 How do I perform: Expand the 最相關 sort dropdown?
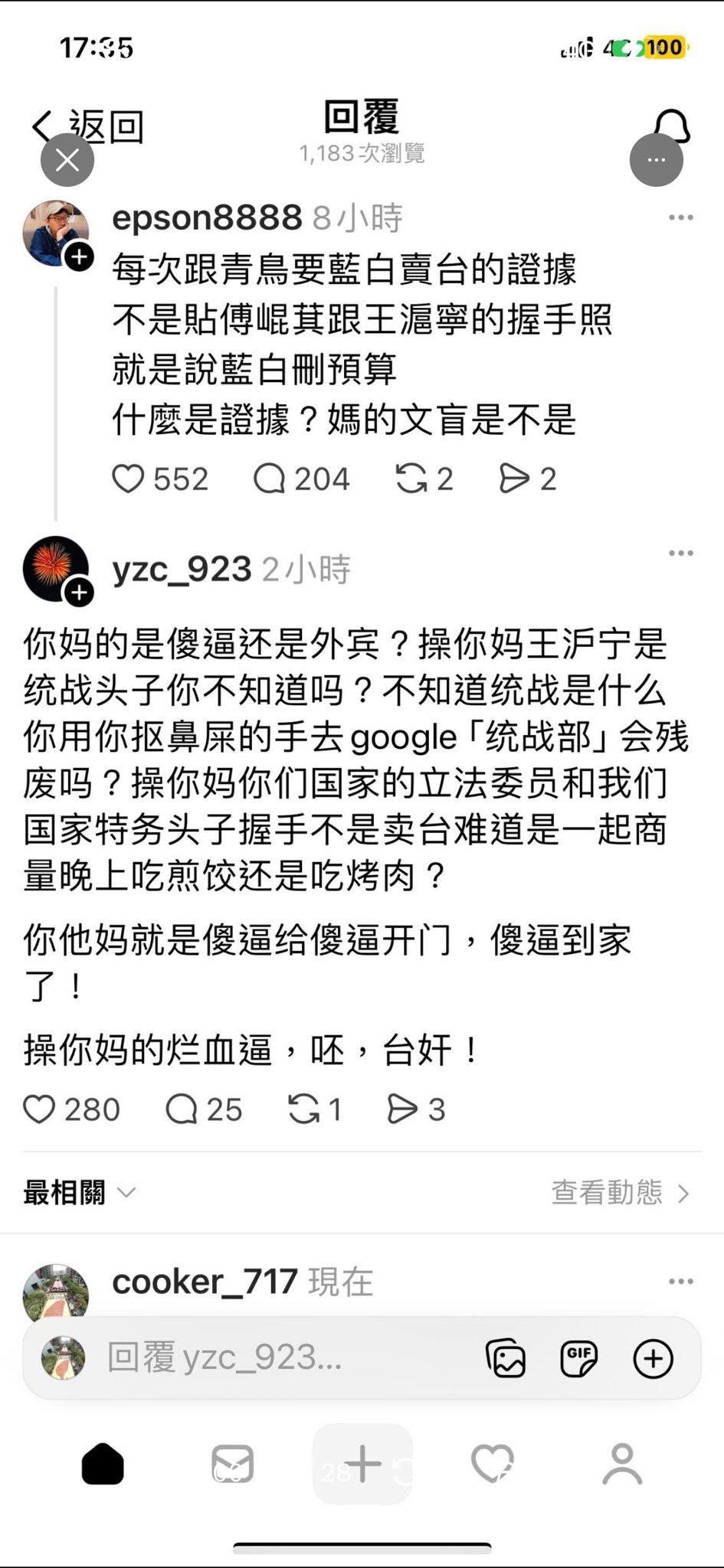[x=80, y=1193]
